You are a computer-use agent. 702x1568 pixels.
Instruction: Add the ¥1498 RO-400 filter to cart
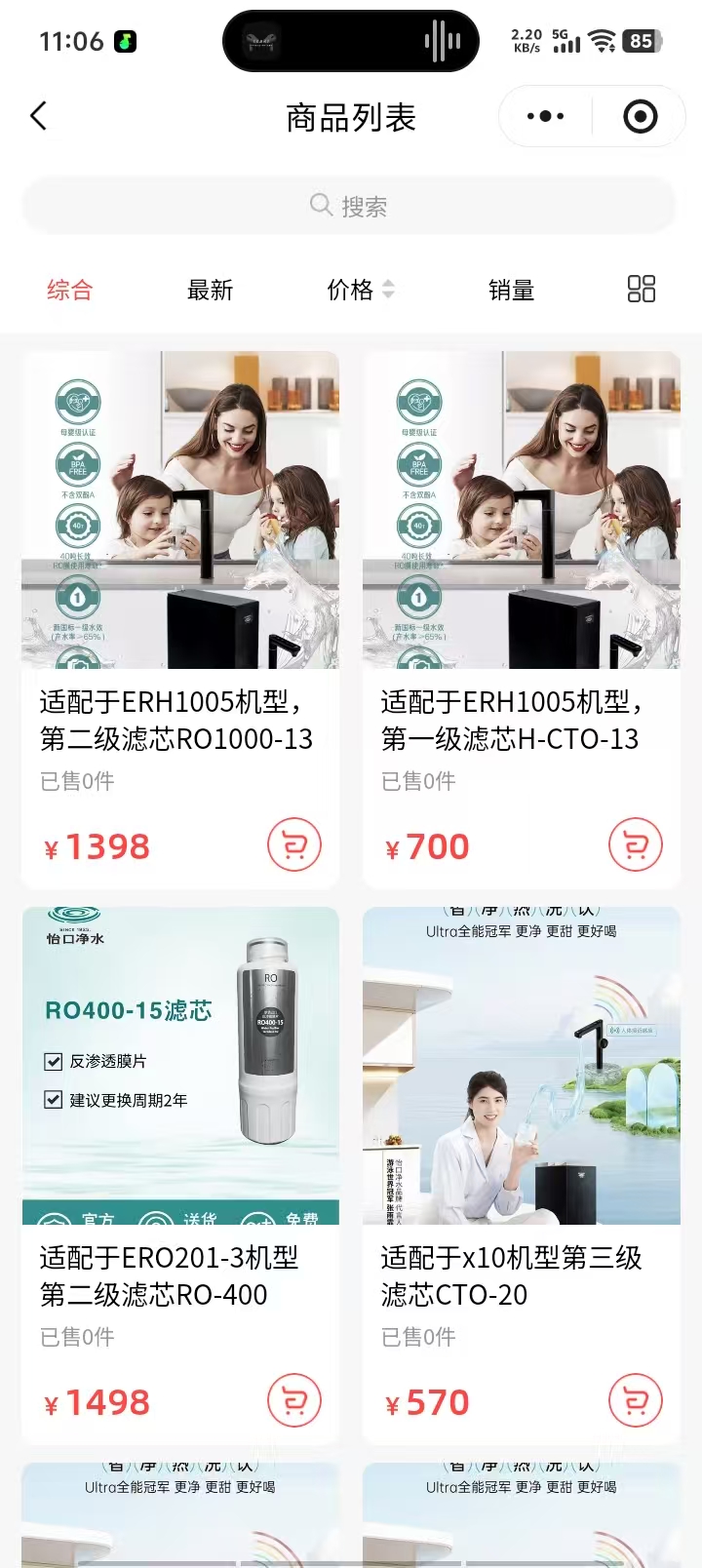pos(293,1400)
